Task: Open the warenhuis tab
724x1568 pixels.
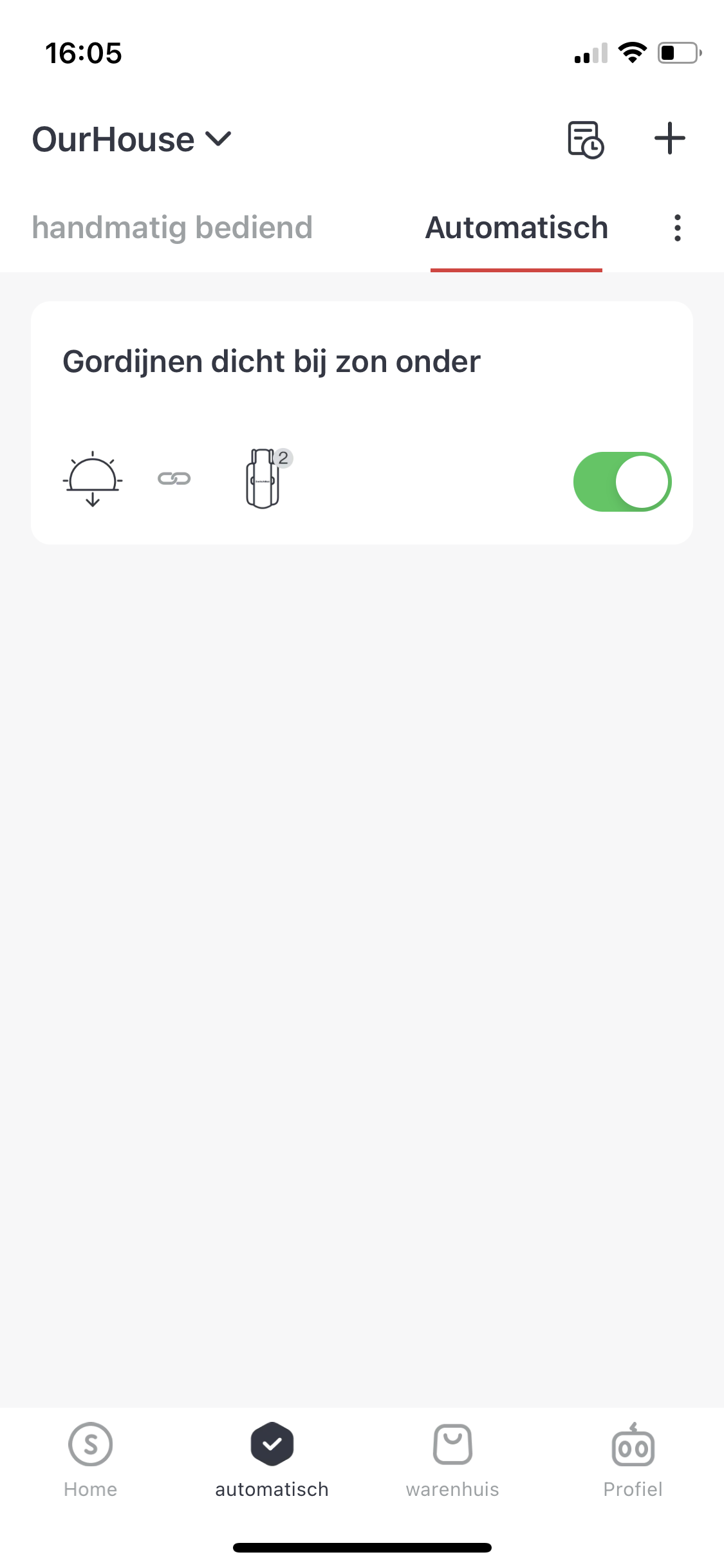Action: 452,1460
